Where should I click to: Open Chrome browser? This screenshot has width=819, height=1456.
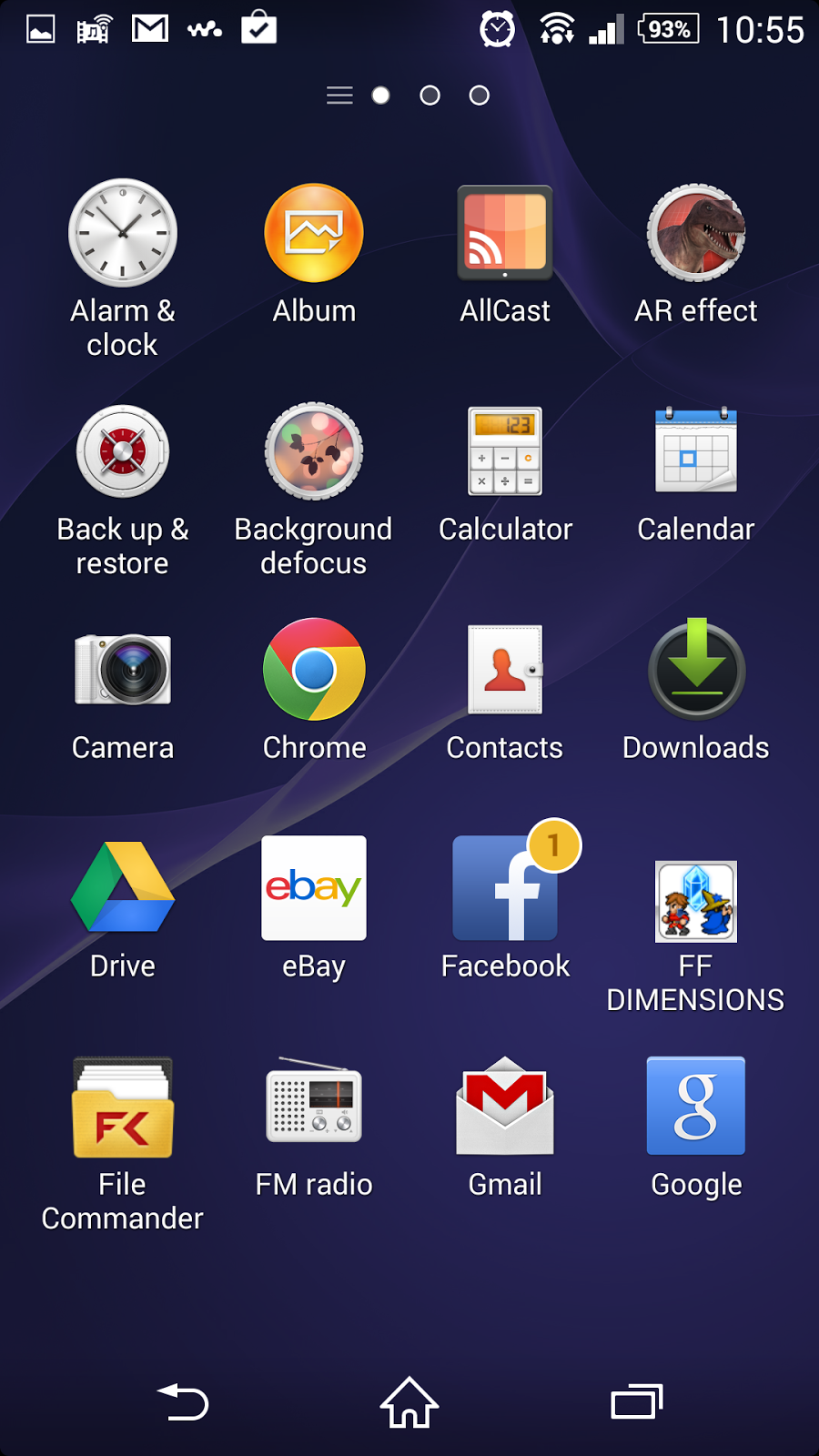coord(314,671)
